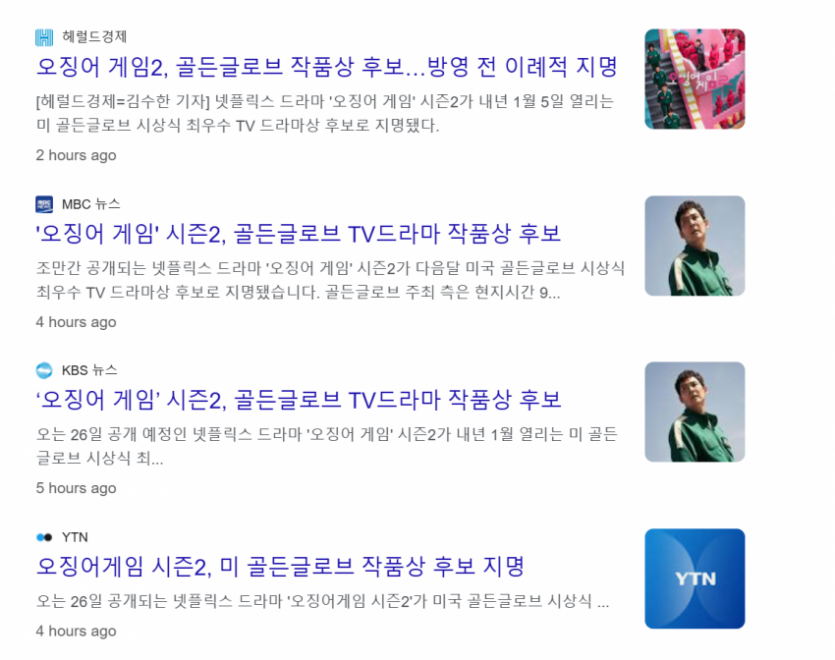The width and height of the screenshot is (835, 660).
Task: Tap the 헤럴드경제 article thumbnail image
Action: point(694,79)
